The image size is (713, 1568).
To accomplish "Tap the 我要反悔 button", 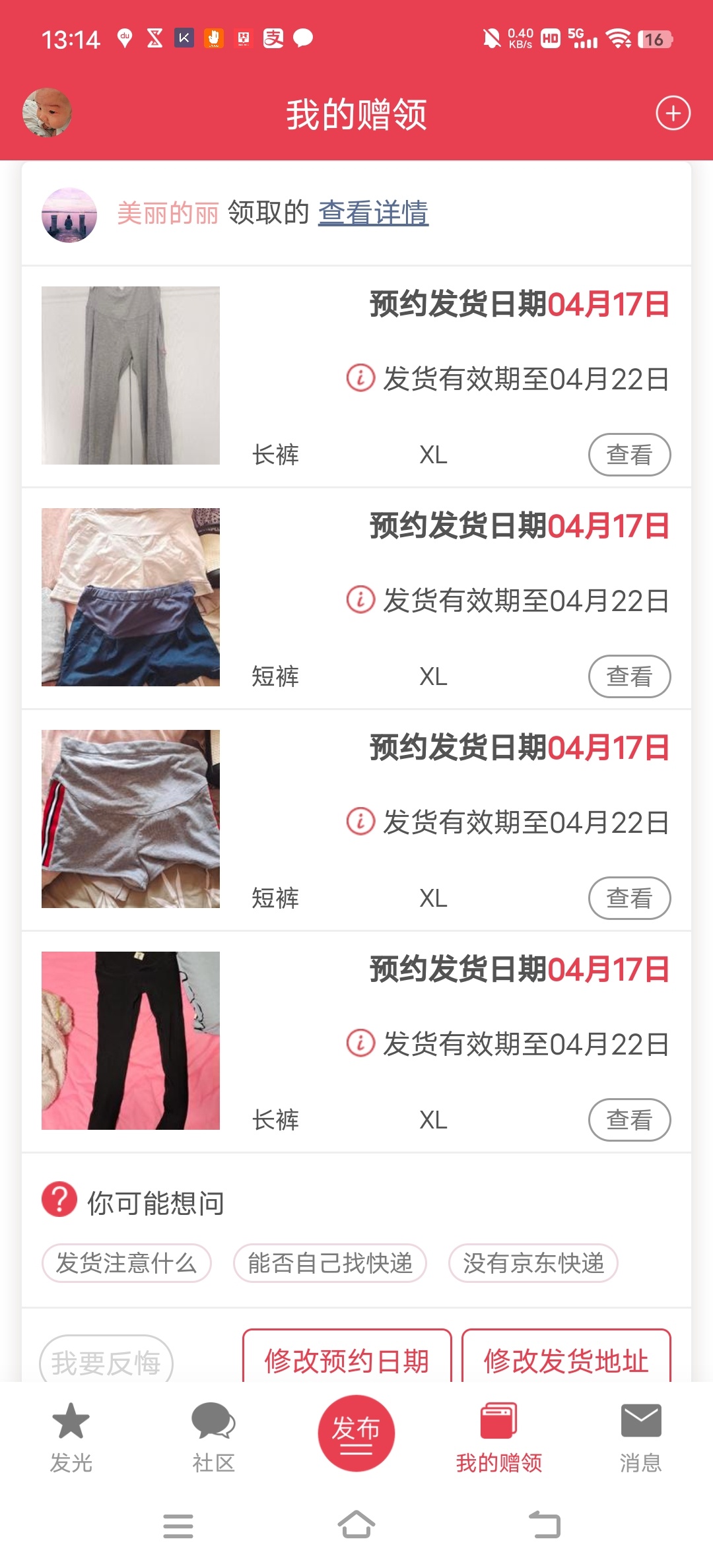I will pos(106,1361).
